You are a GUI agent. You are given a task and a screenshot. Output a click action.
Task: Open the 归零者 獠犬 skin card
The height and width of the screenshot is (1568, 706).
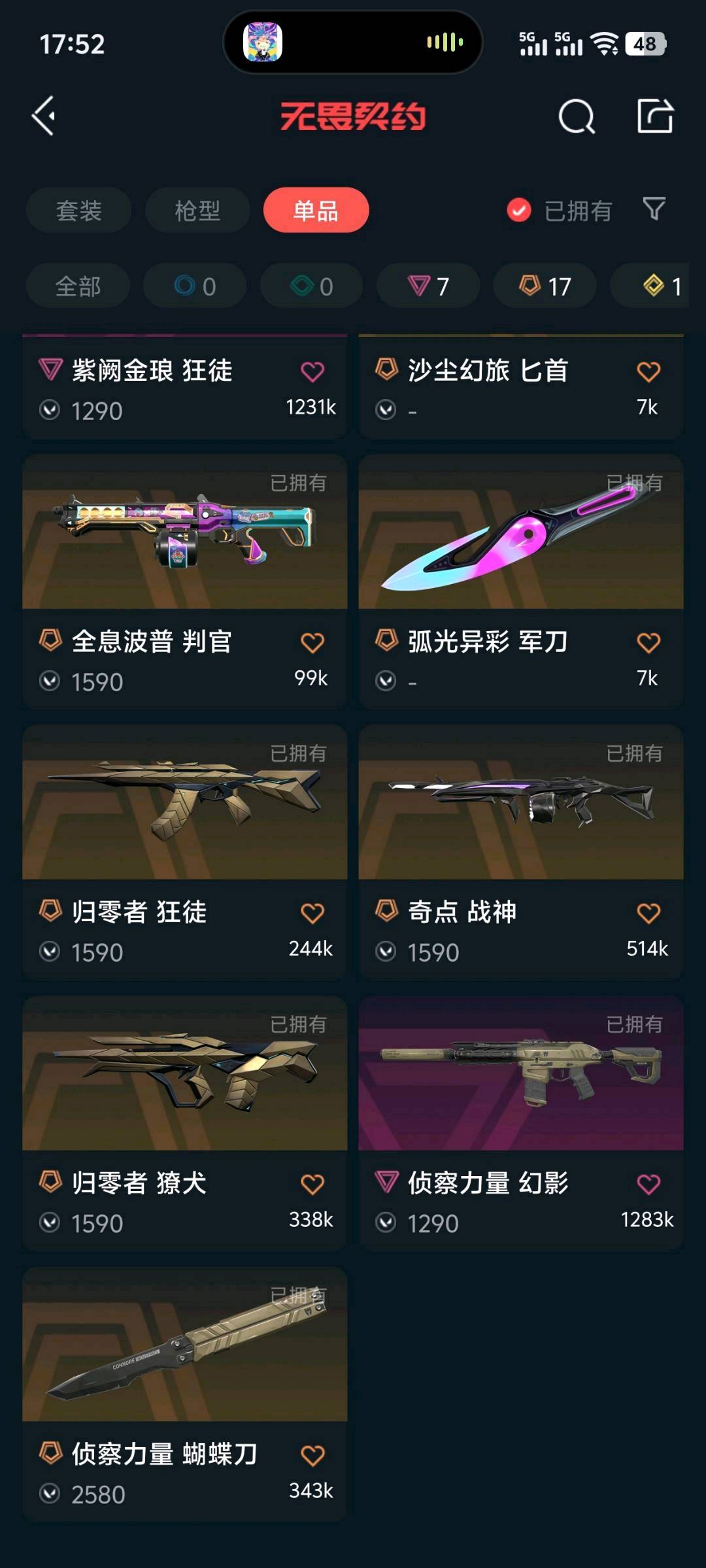point(184,1123)
